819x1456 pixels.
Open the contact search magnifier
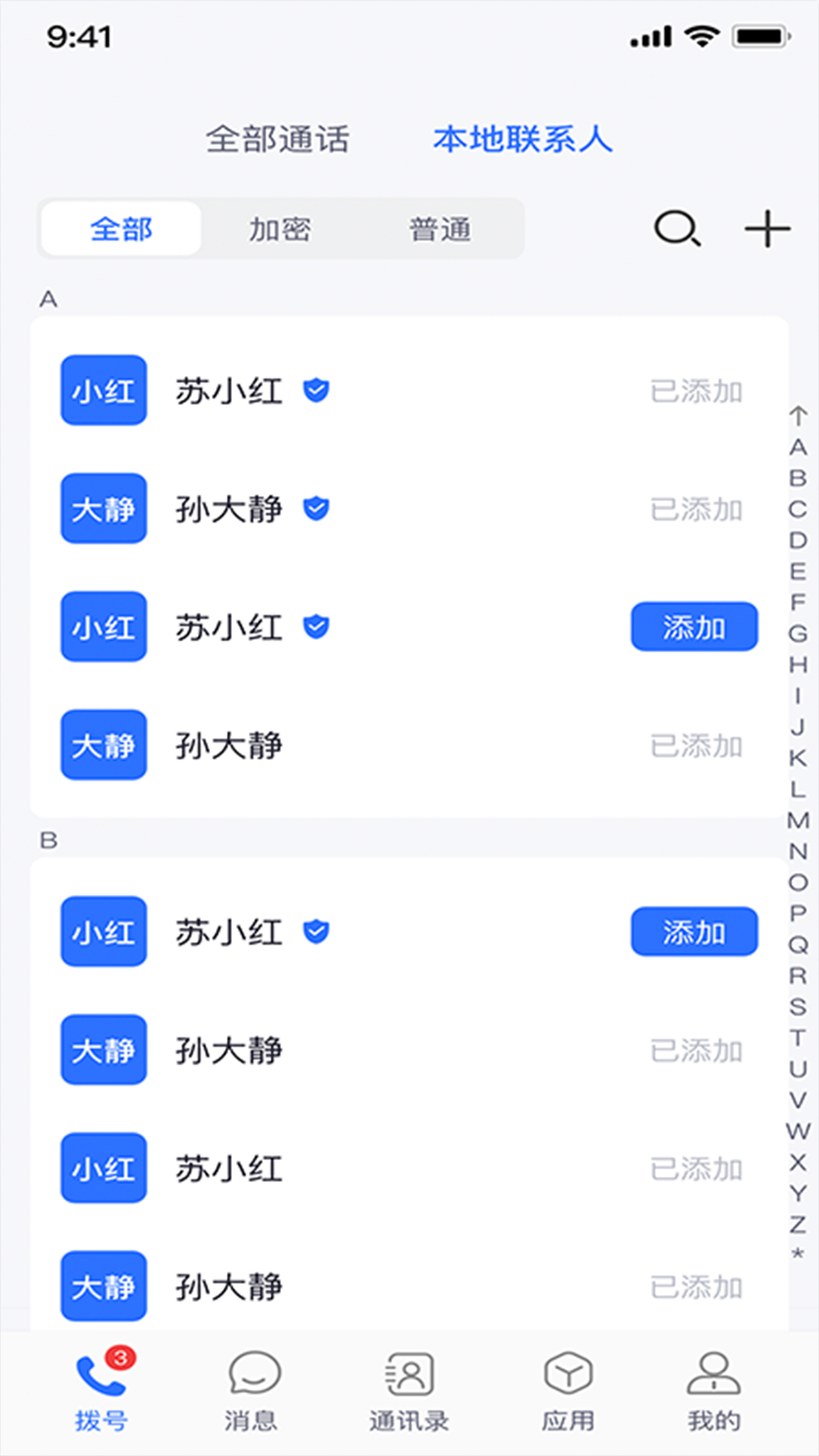677,229
